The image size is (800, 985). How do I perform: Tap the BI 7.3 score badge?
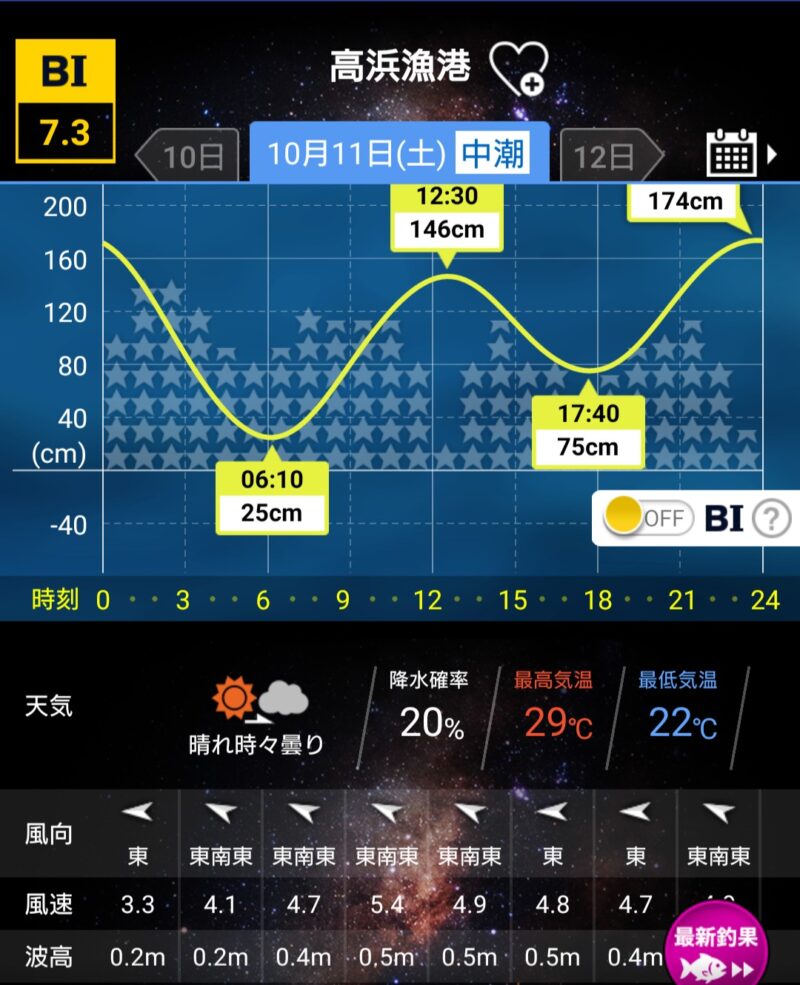65,101
